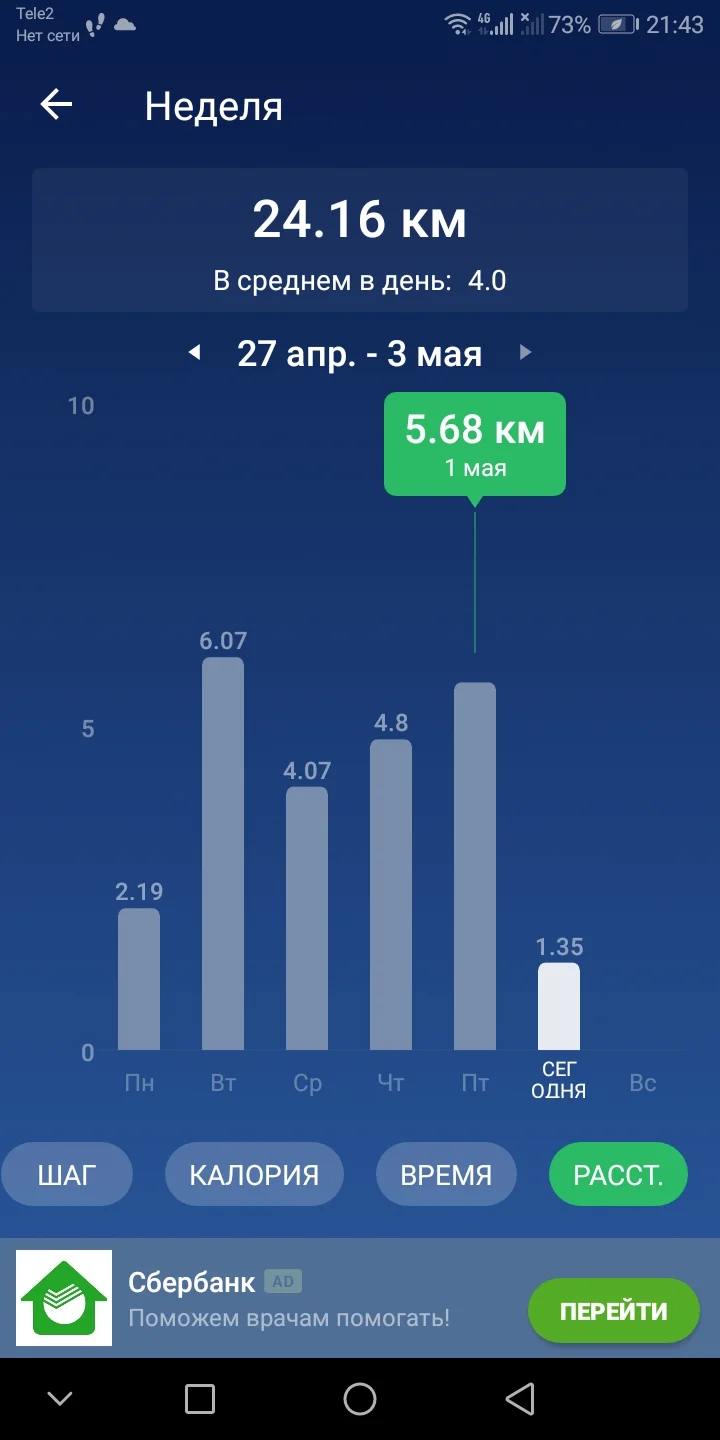Switch to the ВРЕМЯ tab
The image size is (720, 1440).
click(446, 1174)
